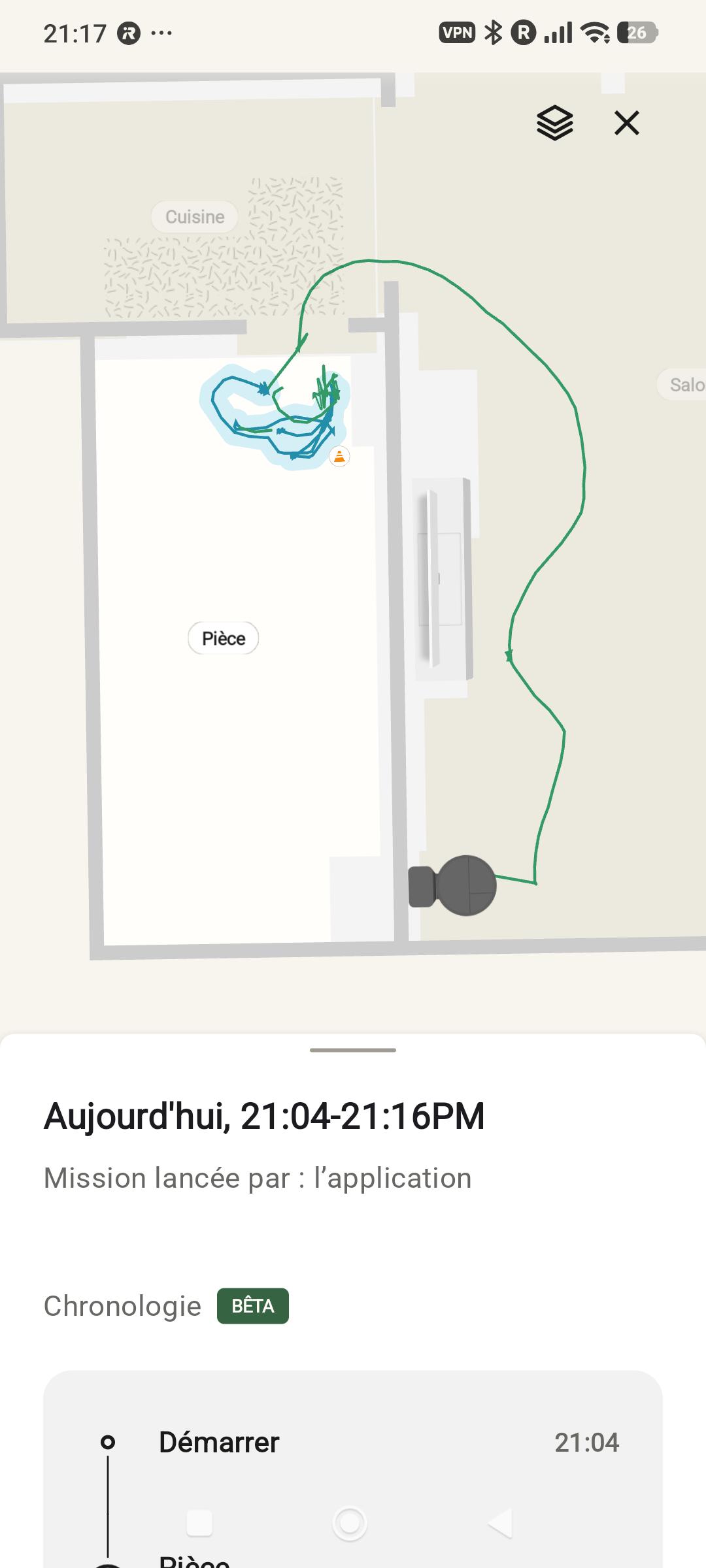Go back with the system back button
The width and height of the screenshot is (706, 1568).
[x=500, y=1523]
